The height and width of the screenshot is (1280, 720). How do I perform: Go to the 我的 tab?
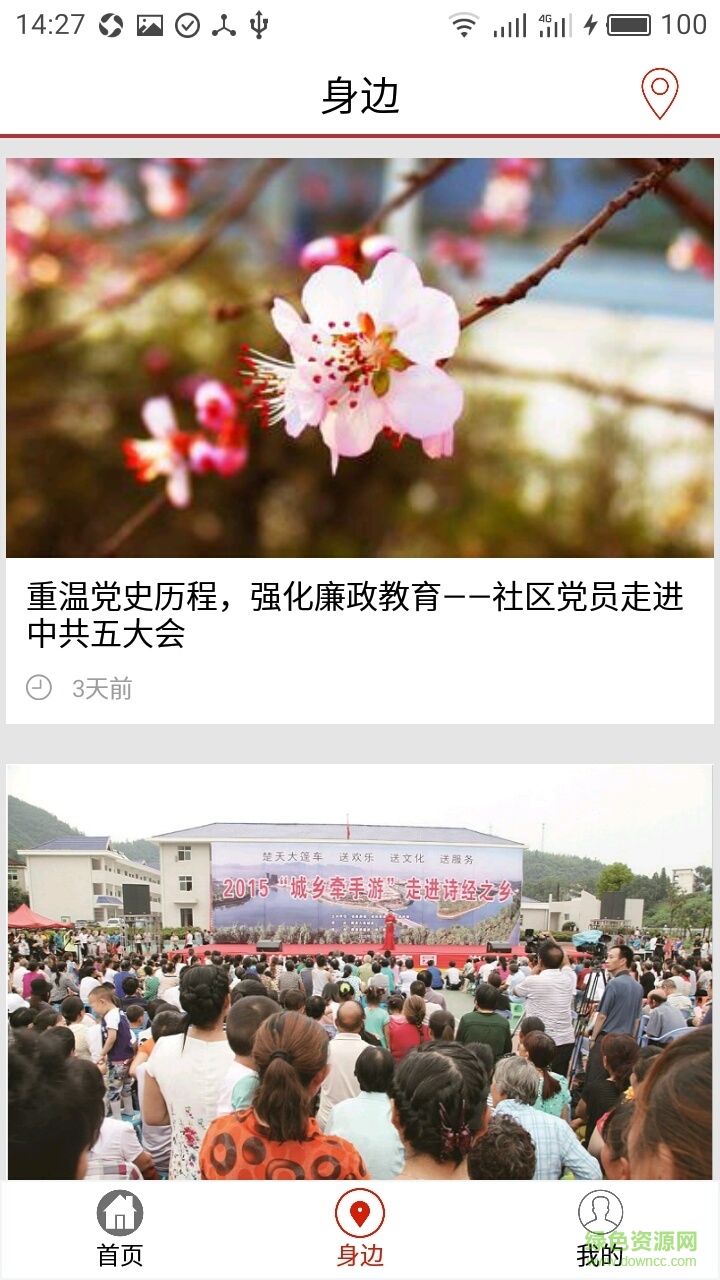[600, 1230]
